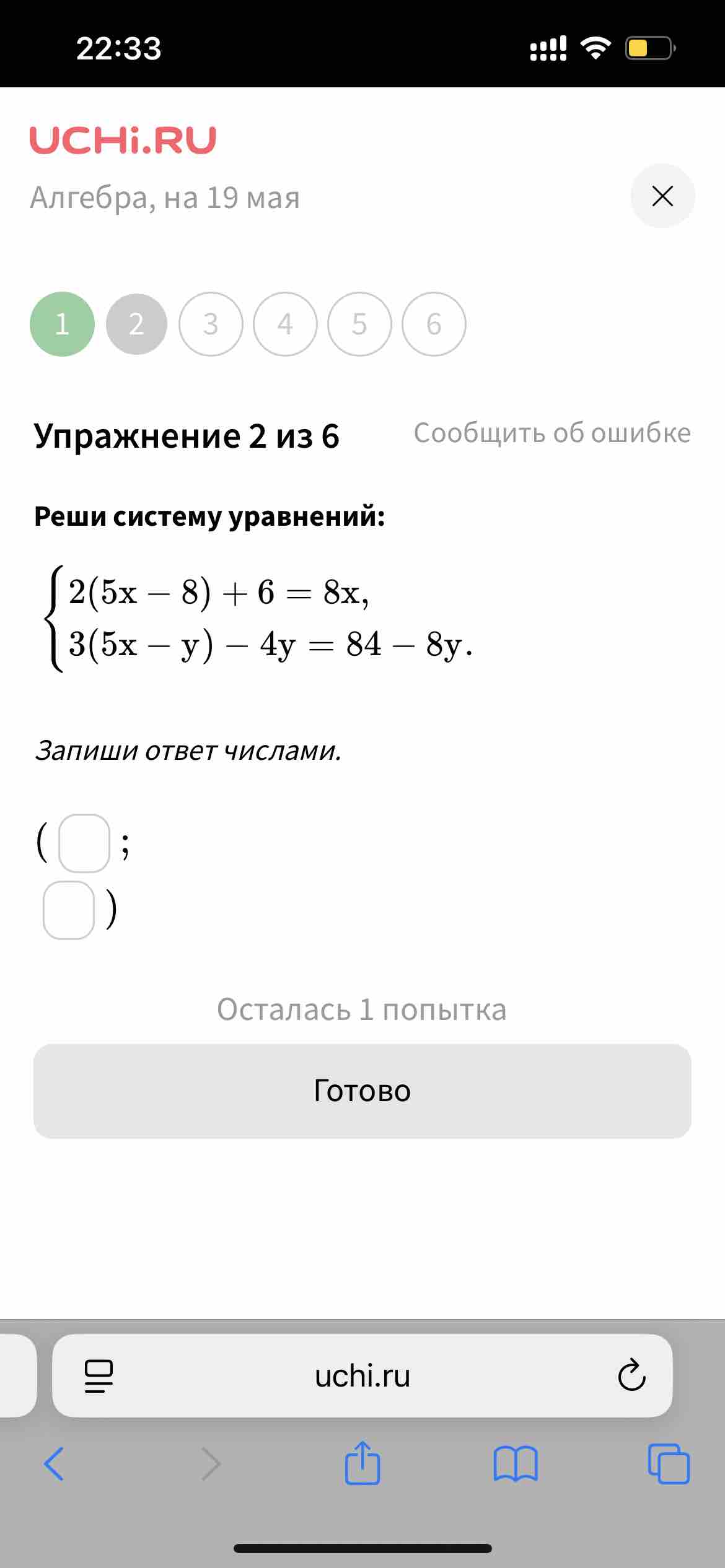Open exercise step 4
The width and height of the screenshot is (725, 1568).
click(x=285, y=324)
